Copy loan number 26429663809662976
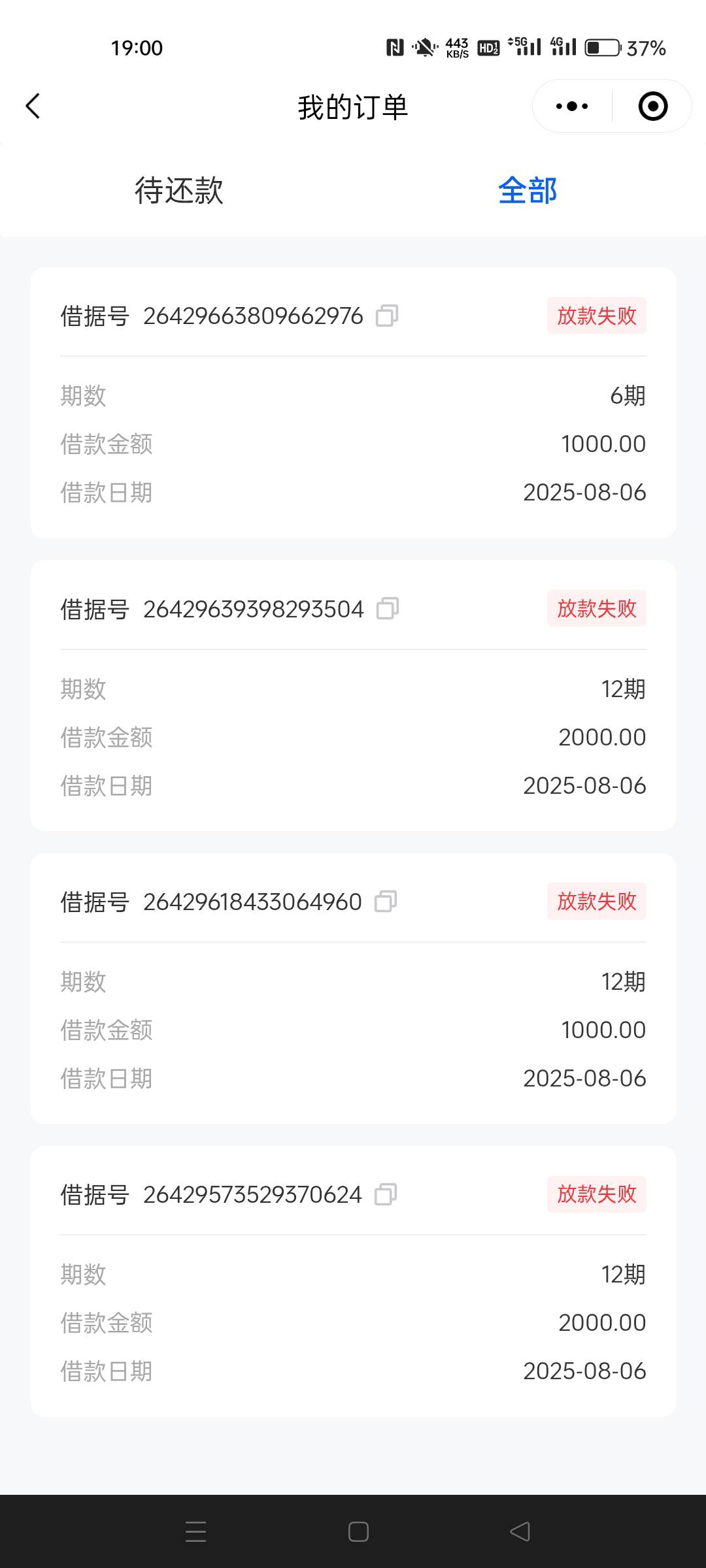The image size is (706, 1568). pyautogui.click(x=387, y=316)
